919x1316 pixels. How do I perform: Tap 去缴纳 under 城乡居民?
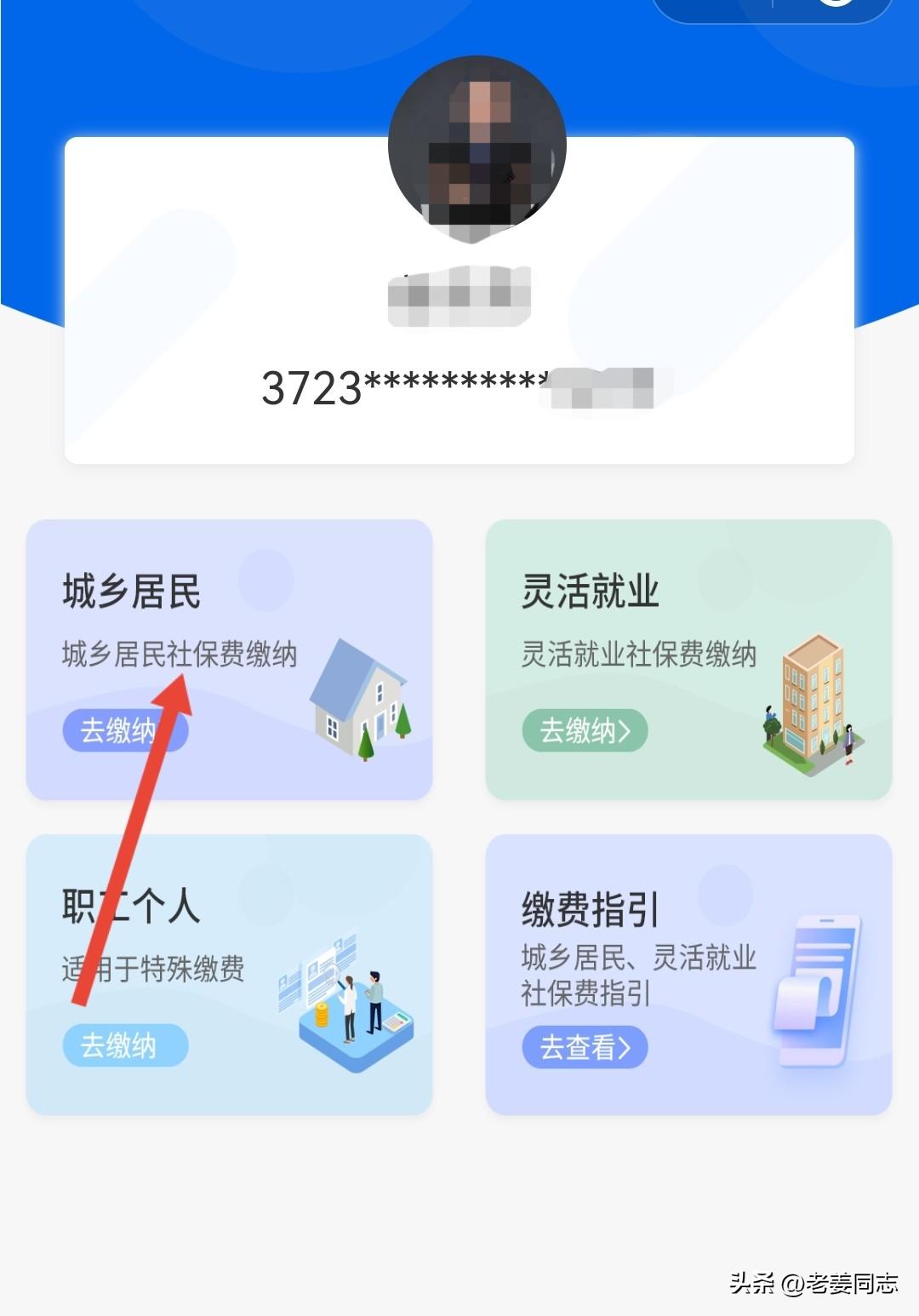[124, 730]
